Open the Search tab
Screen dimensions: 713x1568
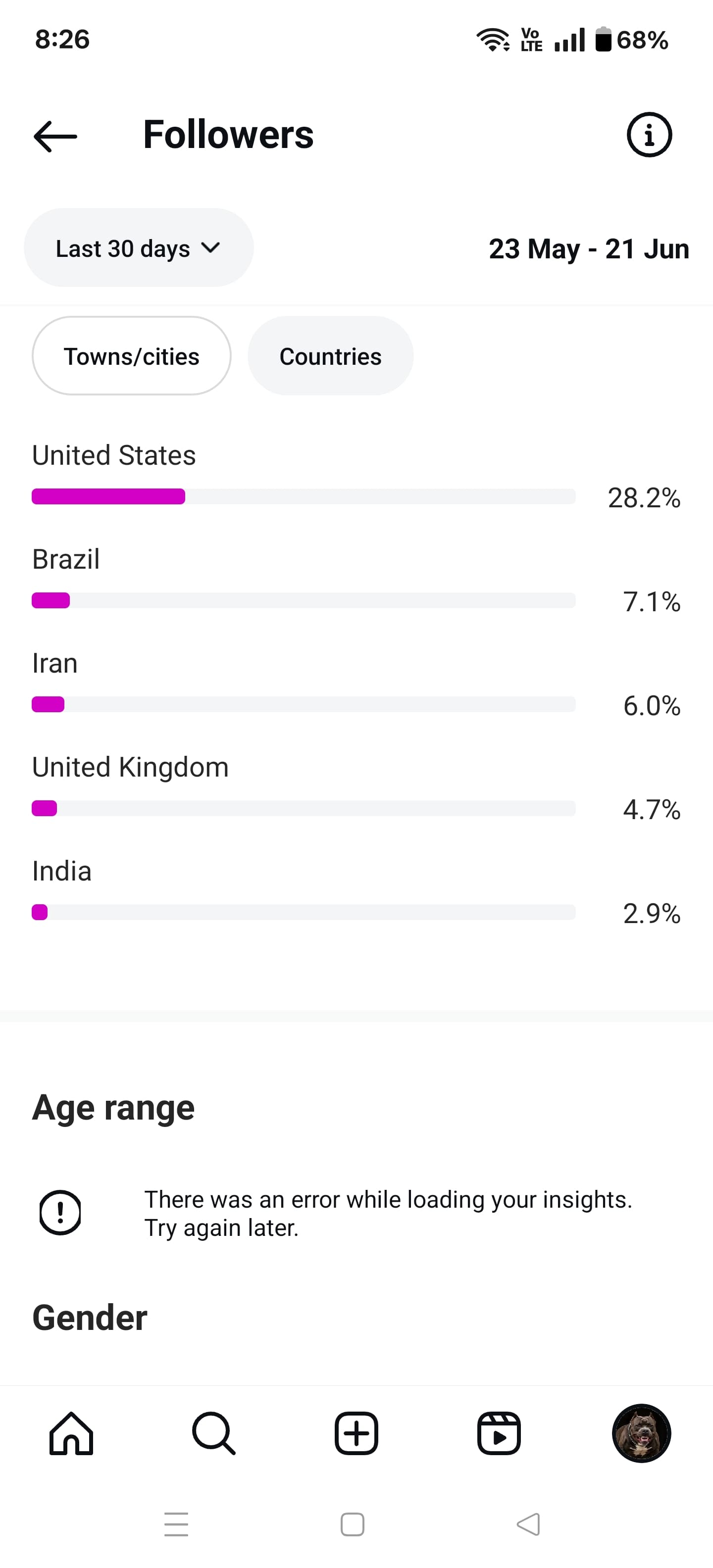pyautogui.click(x=214, y=1433)
